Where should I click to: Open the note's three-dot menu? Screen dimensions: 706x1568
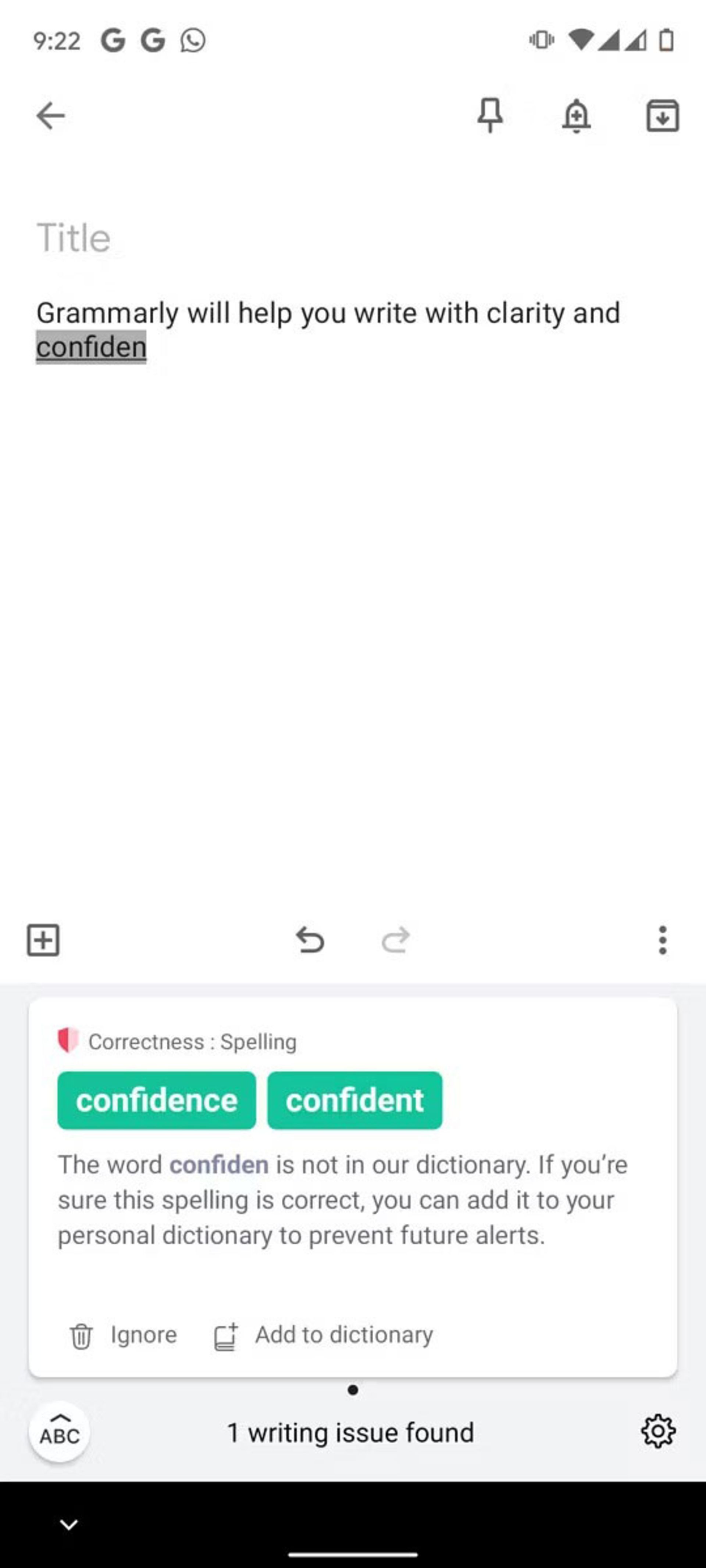click(662, 940)
